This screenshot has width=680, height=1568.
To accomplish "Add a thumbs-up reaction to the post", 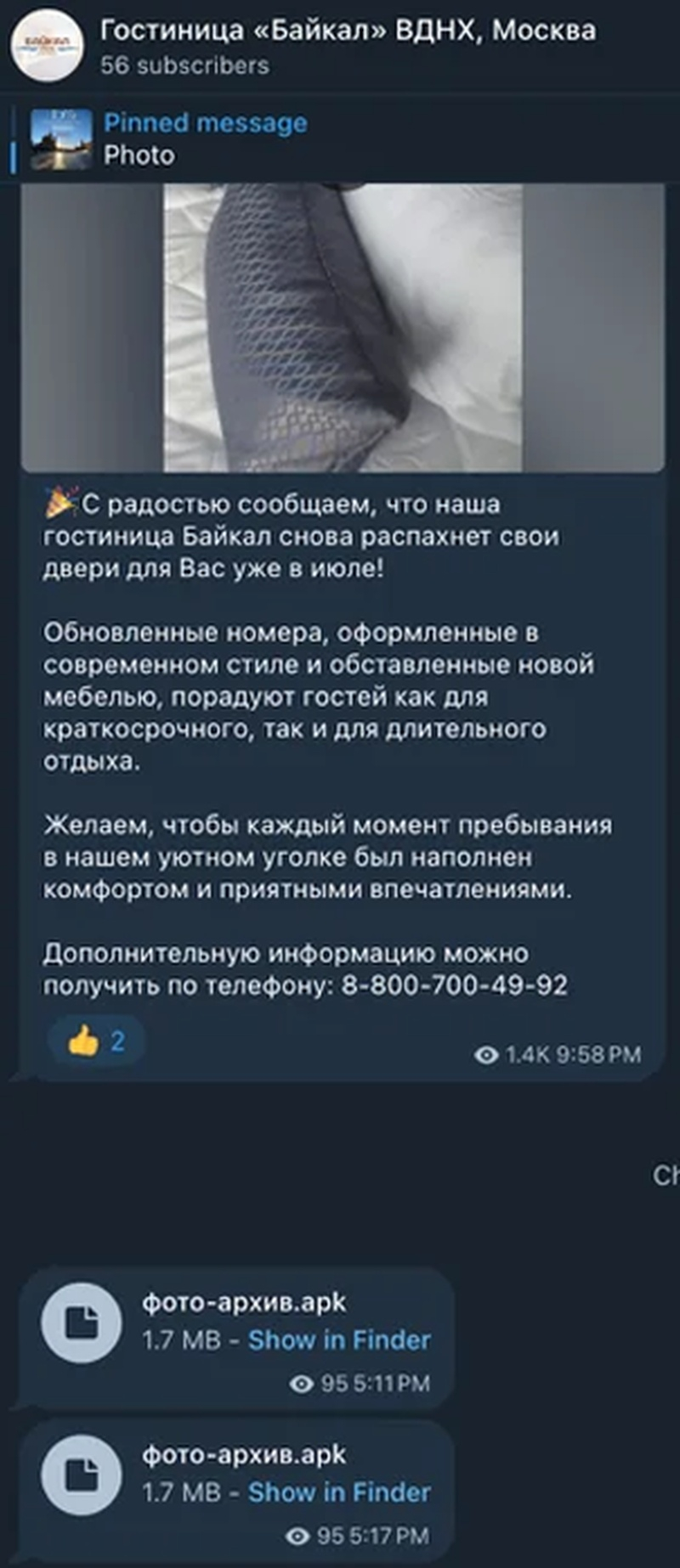I will click(x=95, y=1041).
